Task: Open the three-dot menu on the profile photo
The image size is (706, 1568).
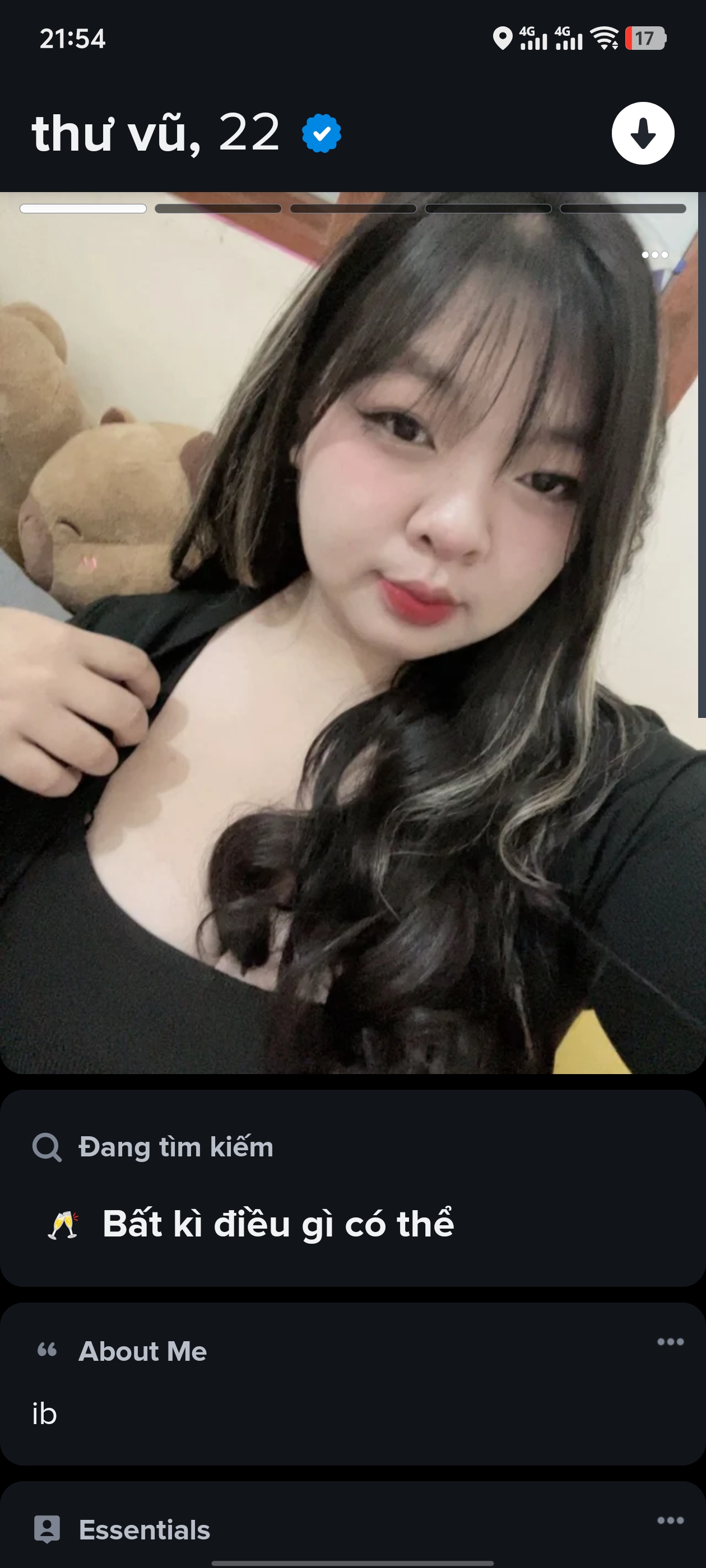Action: click(655, 254)
